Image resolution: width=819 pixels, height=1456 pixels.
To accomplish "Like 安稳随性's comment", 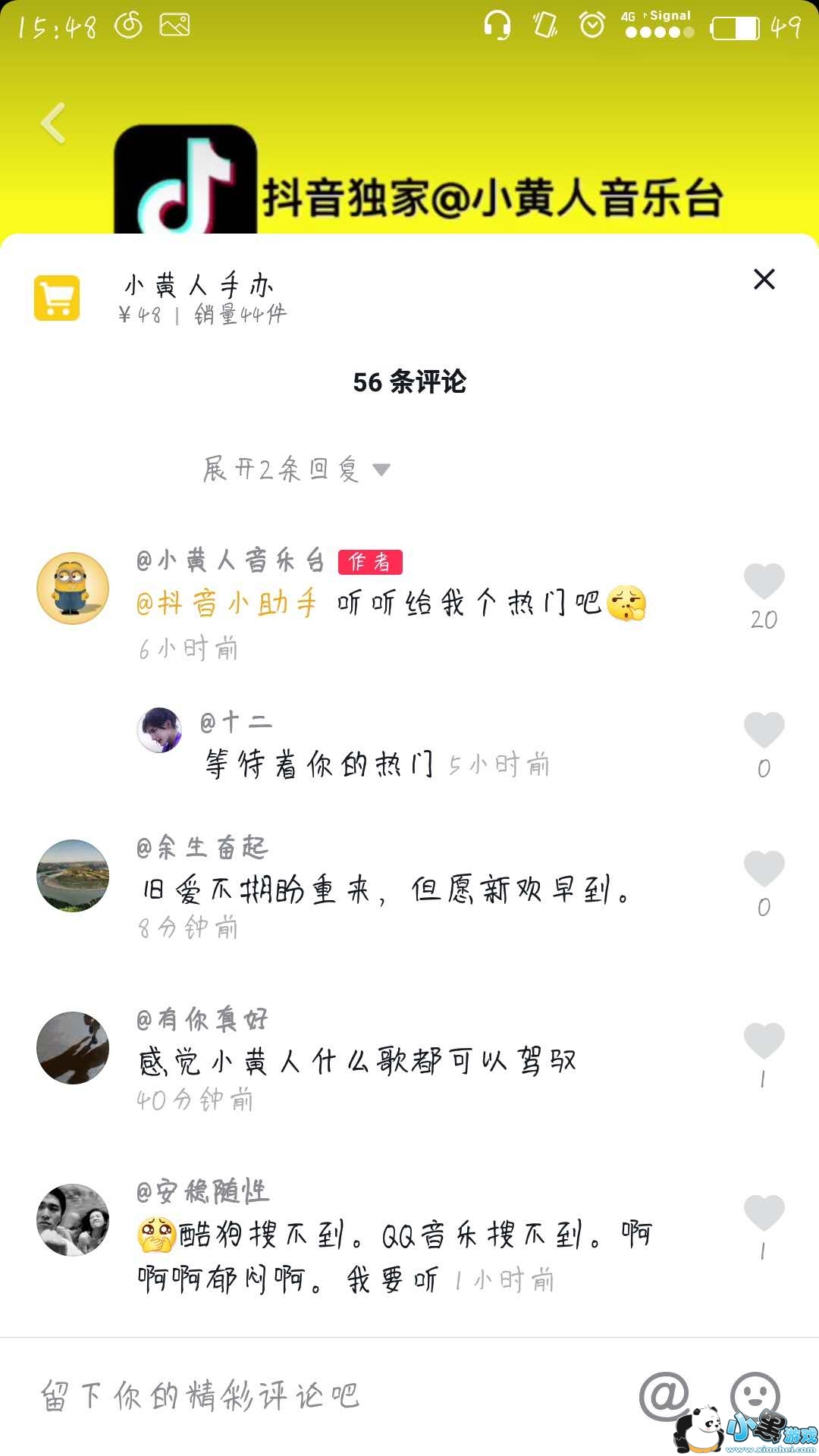I will click(764, 1213).
